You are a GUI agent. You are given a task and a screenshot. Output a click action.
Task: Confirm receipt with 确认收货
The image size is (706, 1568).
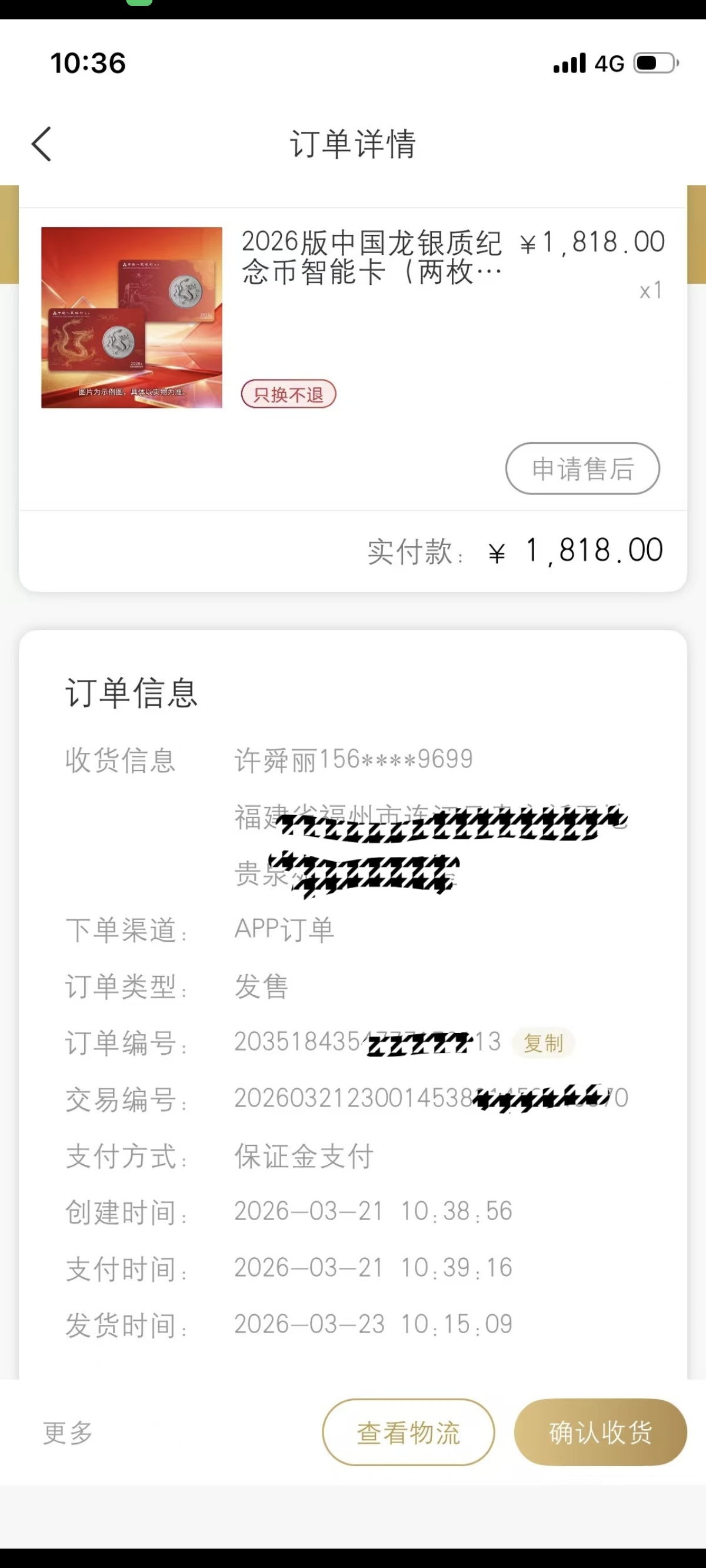point(600,1432)
